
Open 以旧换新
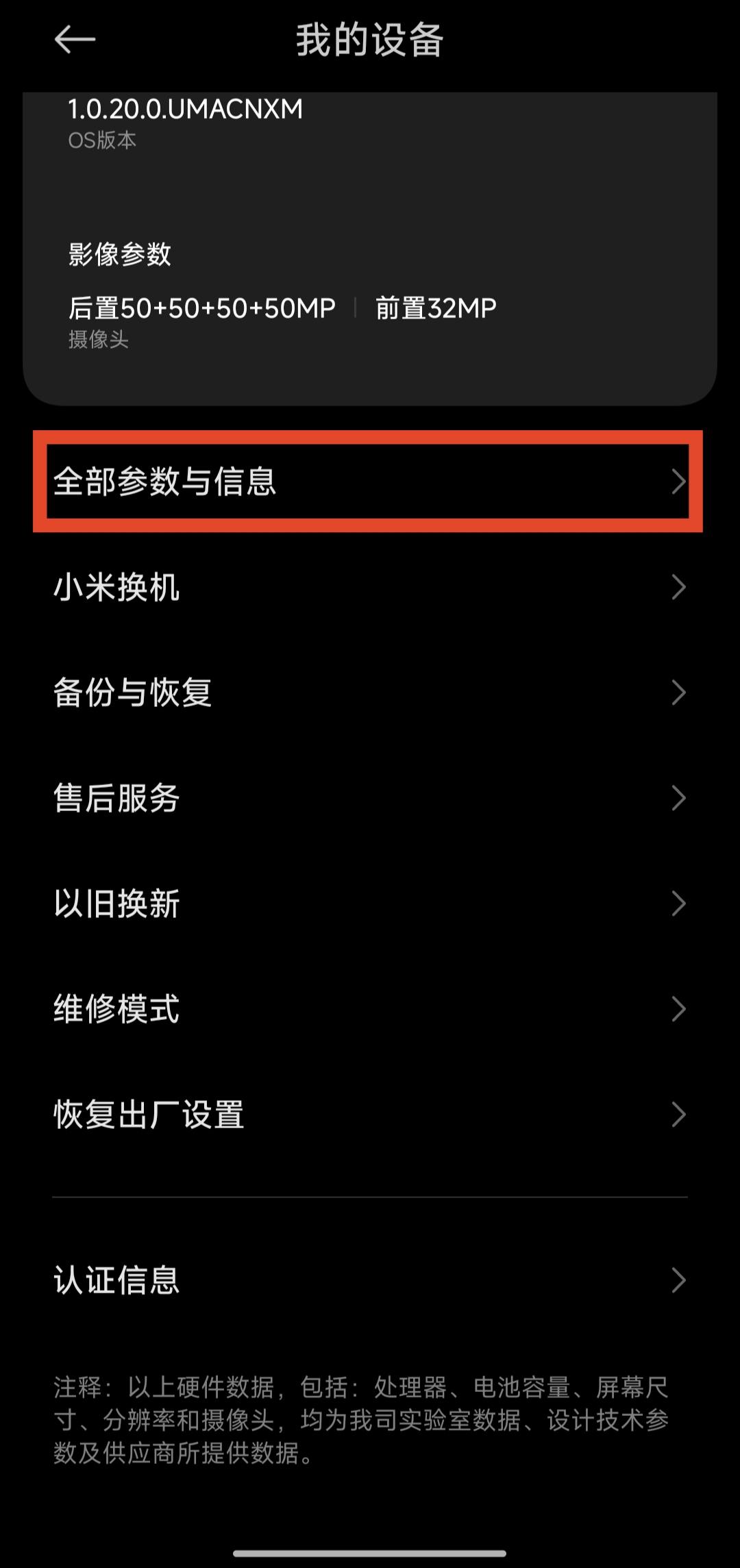coord(370,904)
